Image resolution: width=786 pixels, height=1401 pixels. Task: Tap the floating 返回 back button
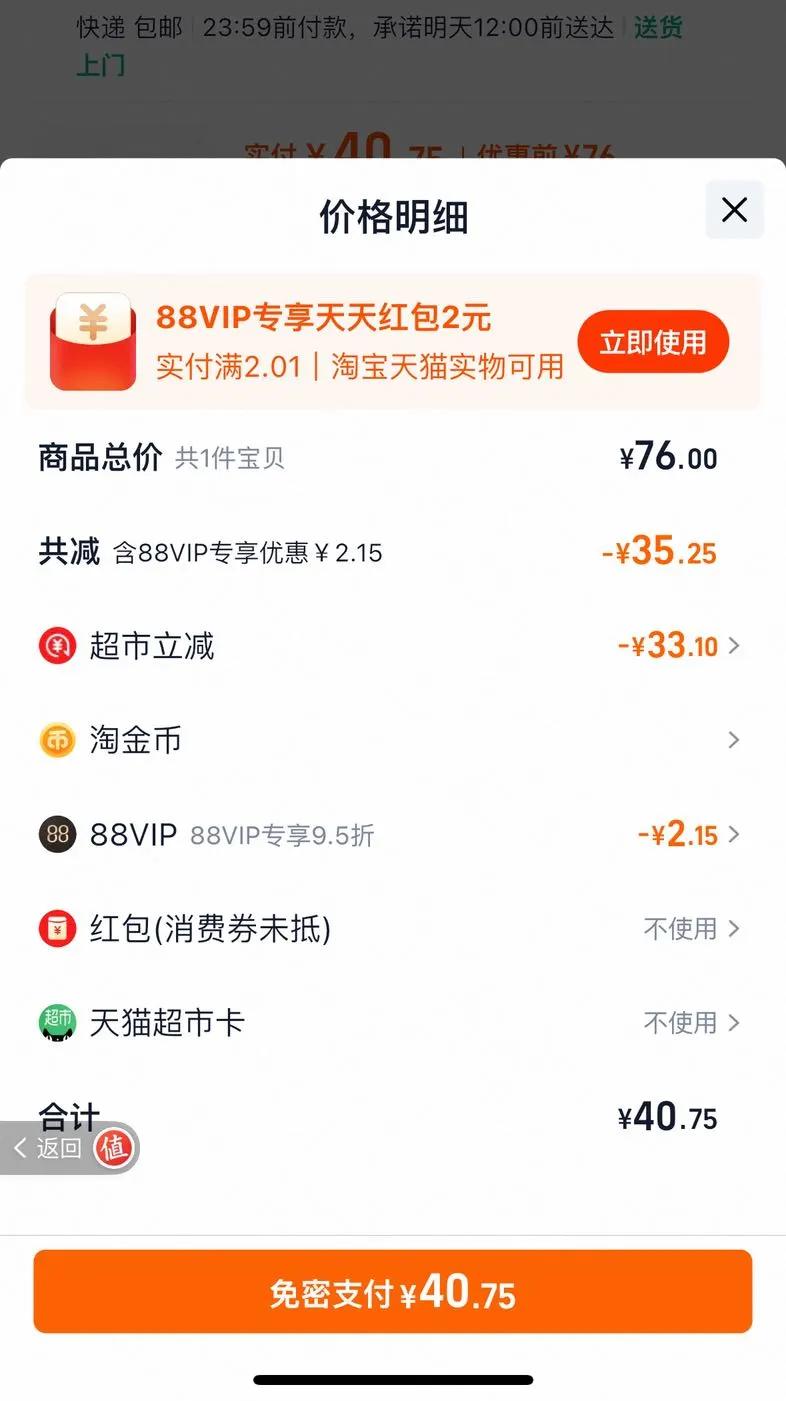coord(48,1148)
